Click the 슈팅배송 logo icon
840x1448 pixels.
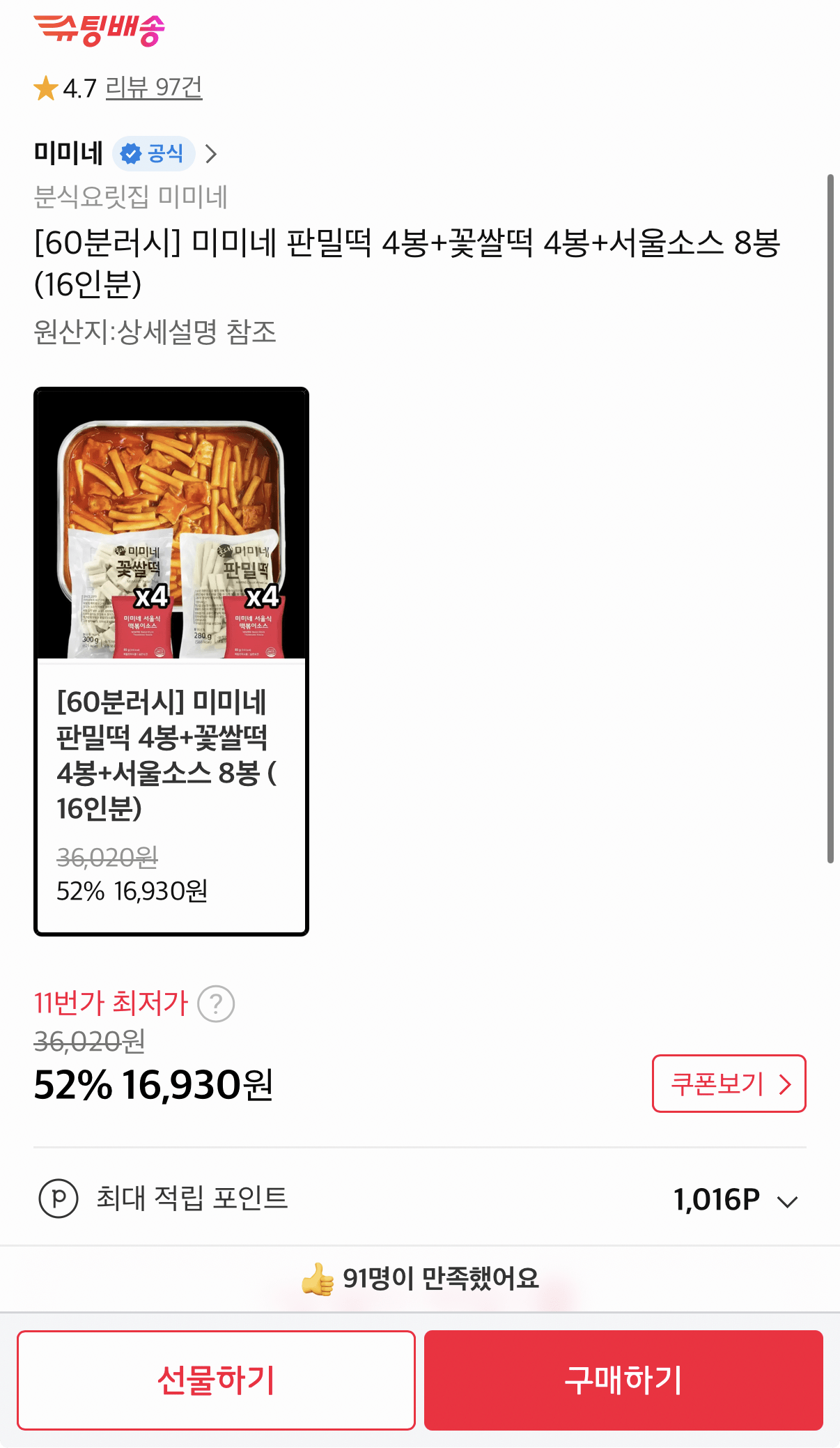pos(100,31)
